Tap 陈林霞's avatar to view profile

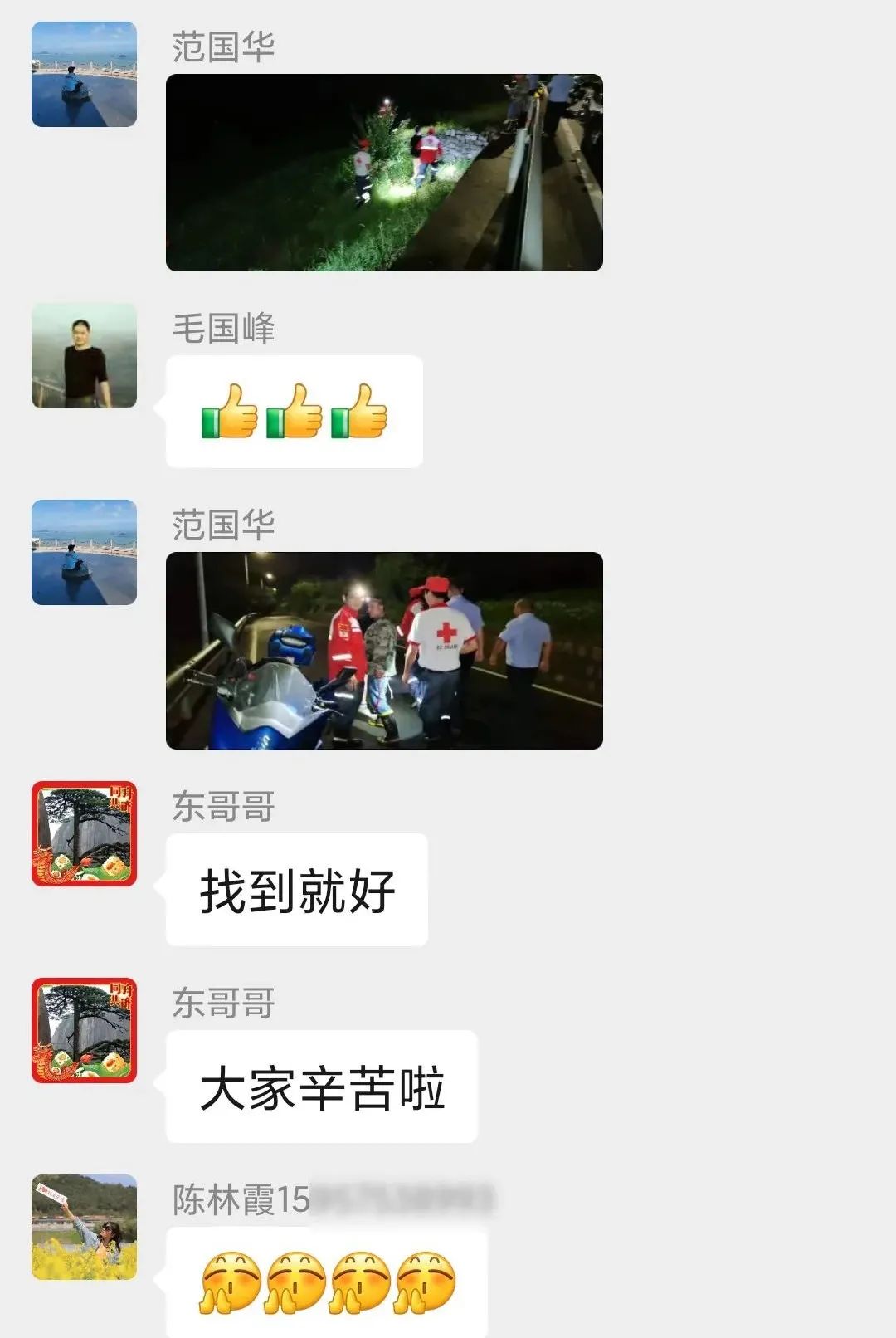[84, 1227]
